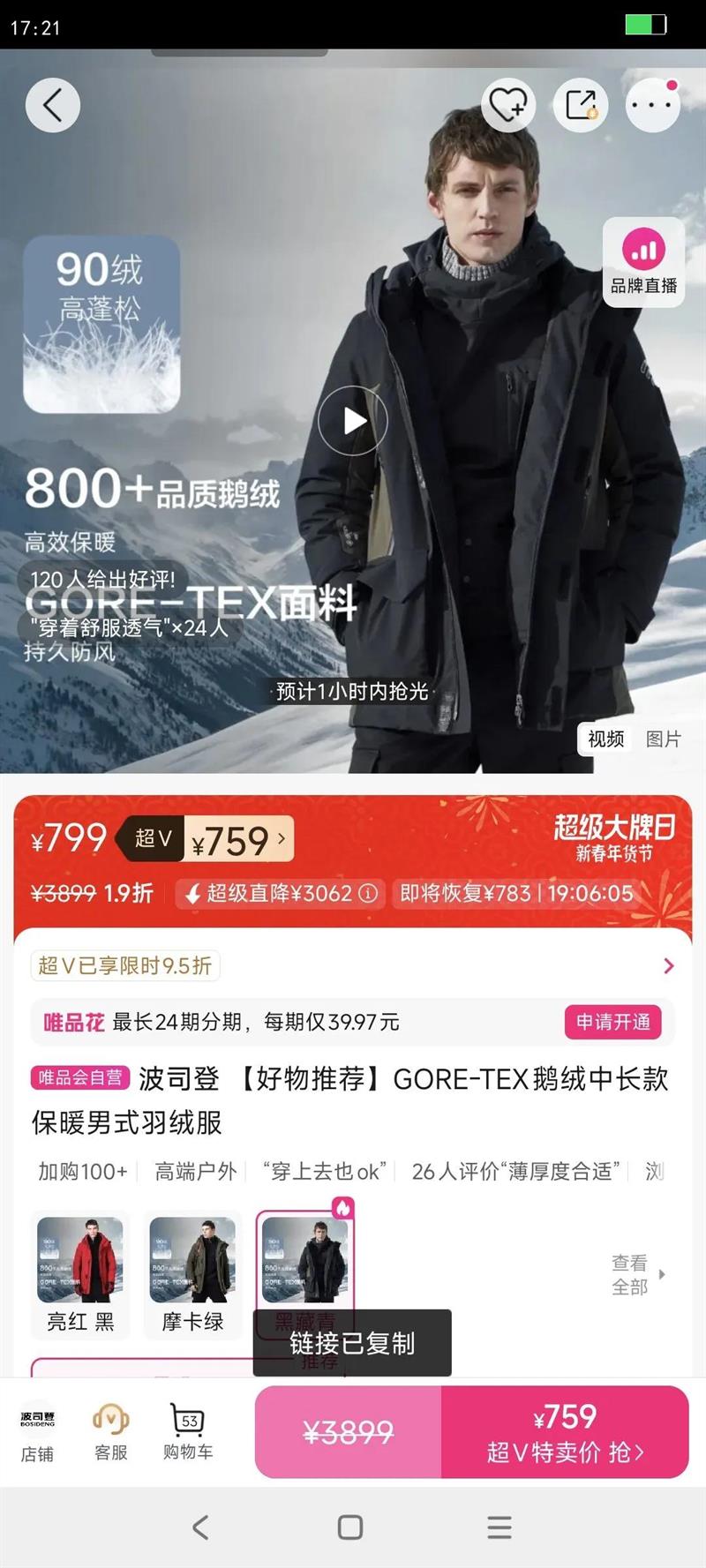Select the recommended 黑藏青 color option
Viewport: 706px width, 1568px height.
coord(305,1262)
